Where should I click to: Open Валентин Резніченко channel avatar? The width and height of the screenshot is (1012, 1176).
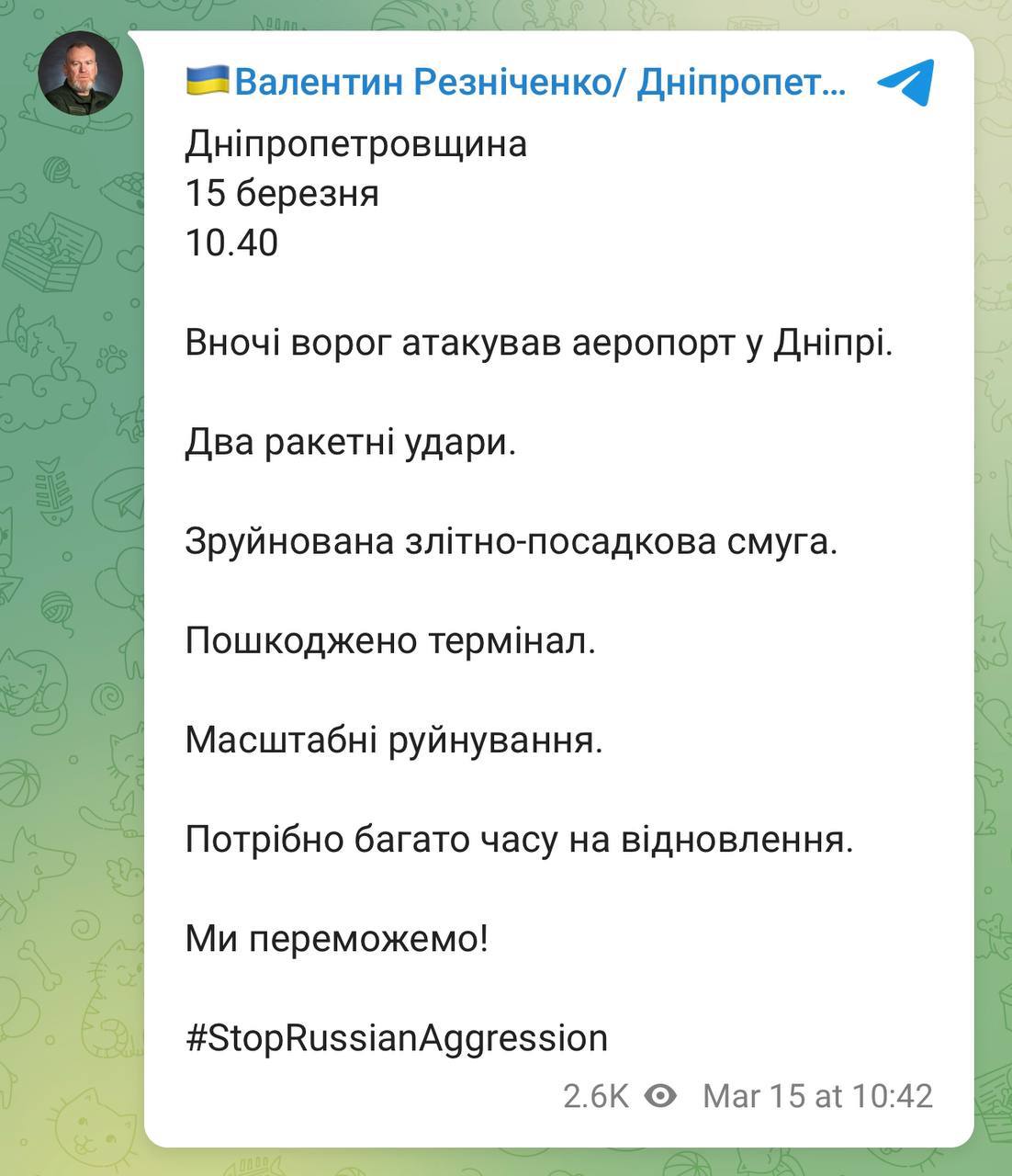coord(81,73)
